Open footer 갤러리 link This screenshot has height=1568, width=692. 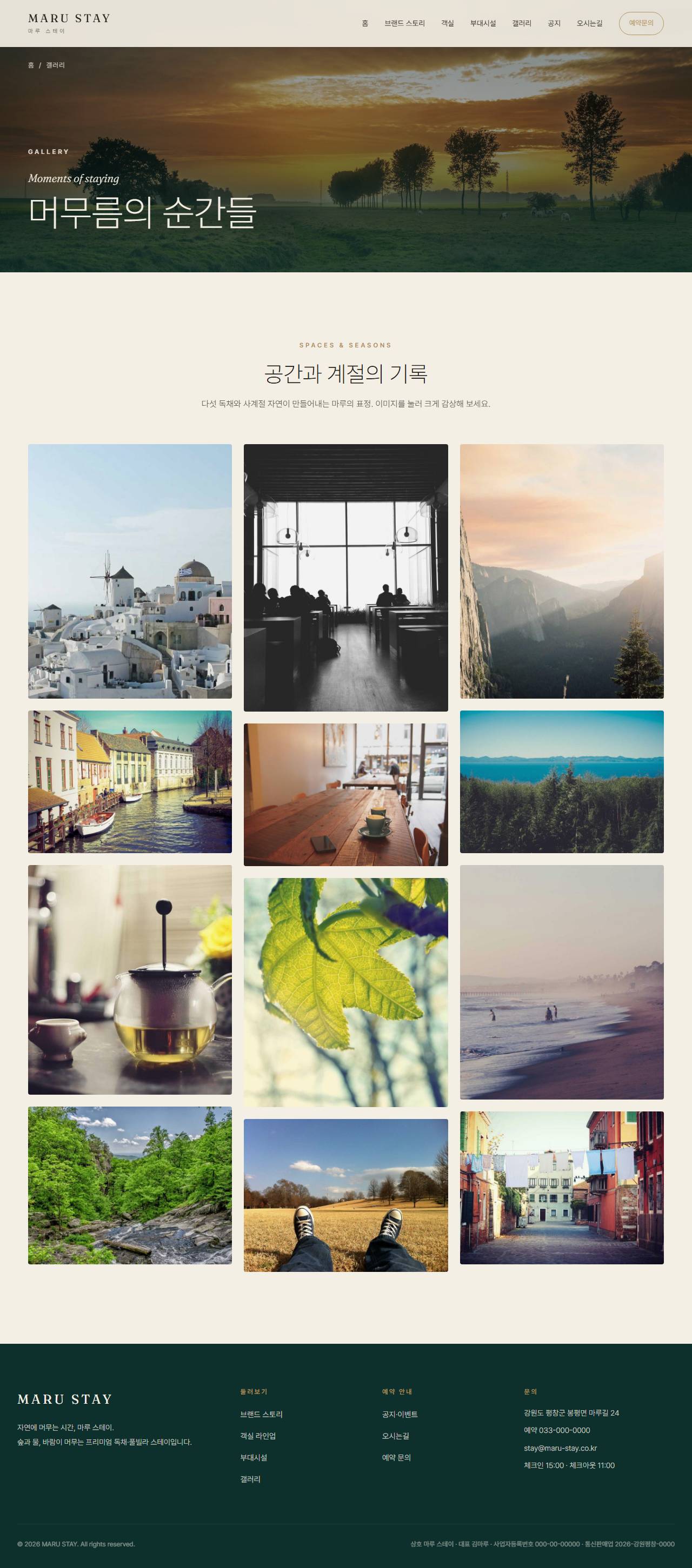point(250,1479)
